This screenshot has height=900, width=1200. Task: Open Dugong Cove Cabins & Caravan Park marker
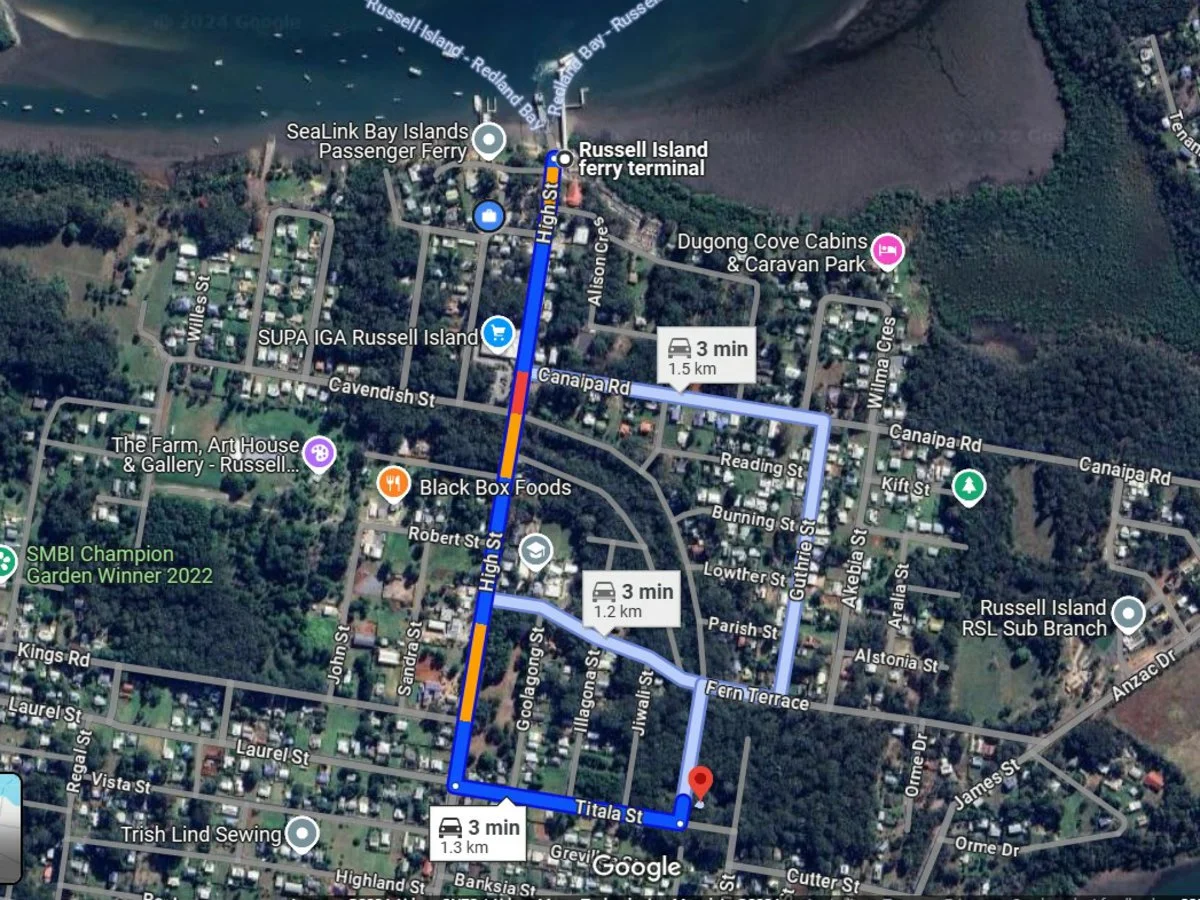click(886, 251)
